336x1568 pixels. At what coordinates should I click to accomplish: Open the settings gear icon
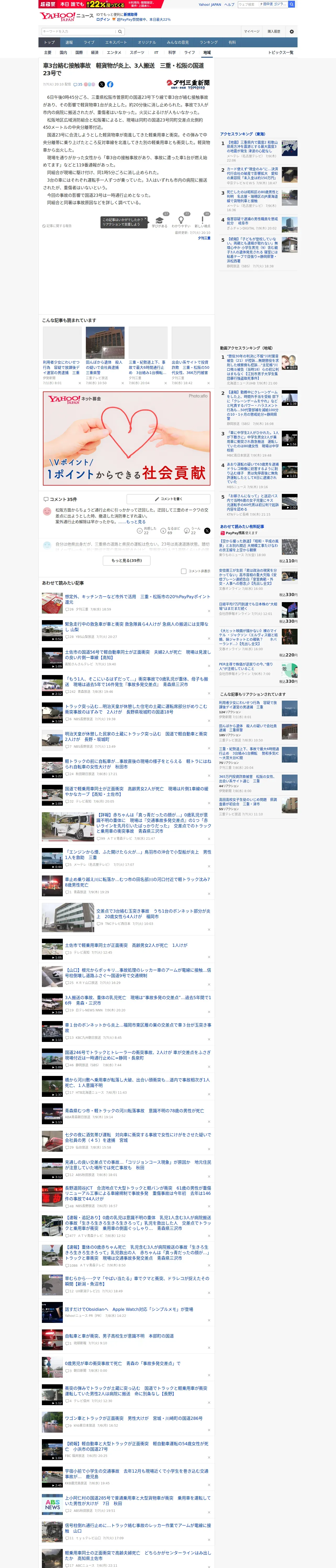(292, 31)
